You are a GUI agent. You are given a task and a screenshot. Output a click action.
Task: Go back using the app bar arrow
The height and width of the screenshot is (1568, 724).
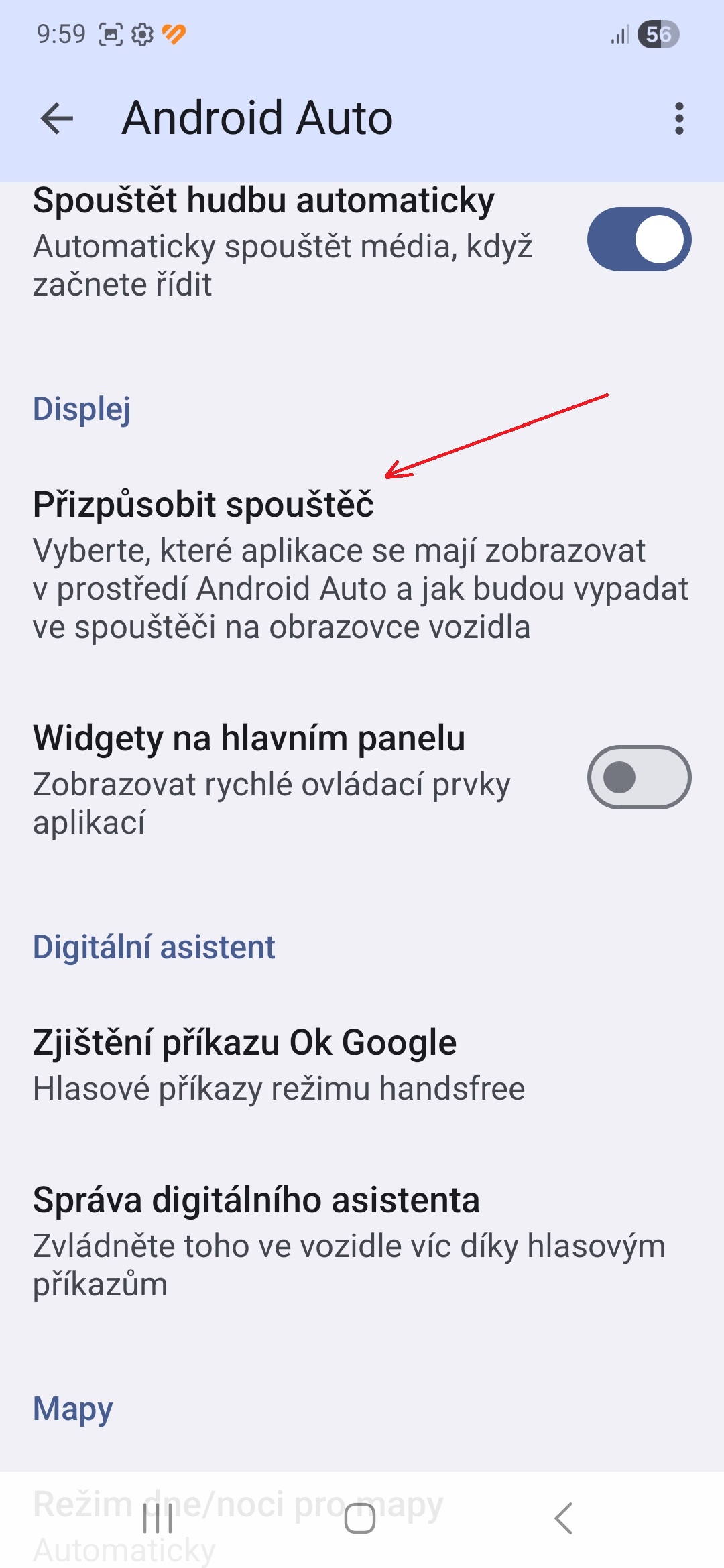pos(57,119)
